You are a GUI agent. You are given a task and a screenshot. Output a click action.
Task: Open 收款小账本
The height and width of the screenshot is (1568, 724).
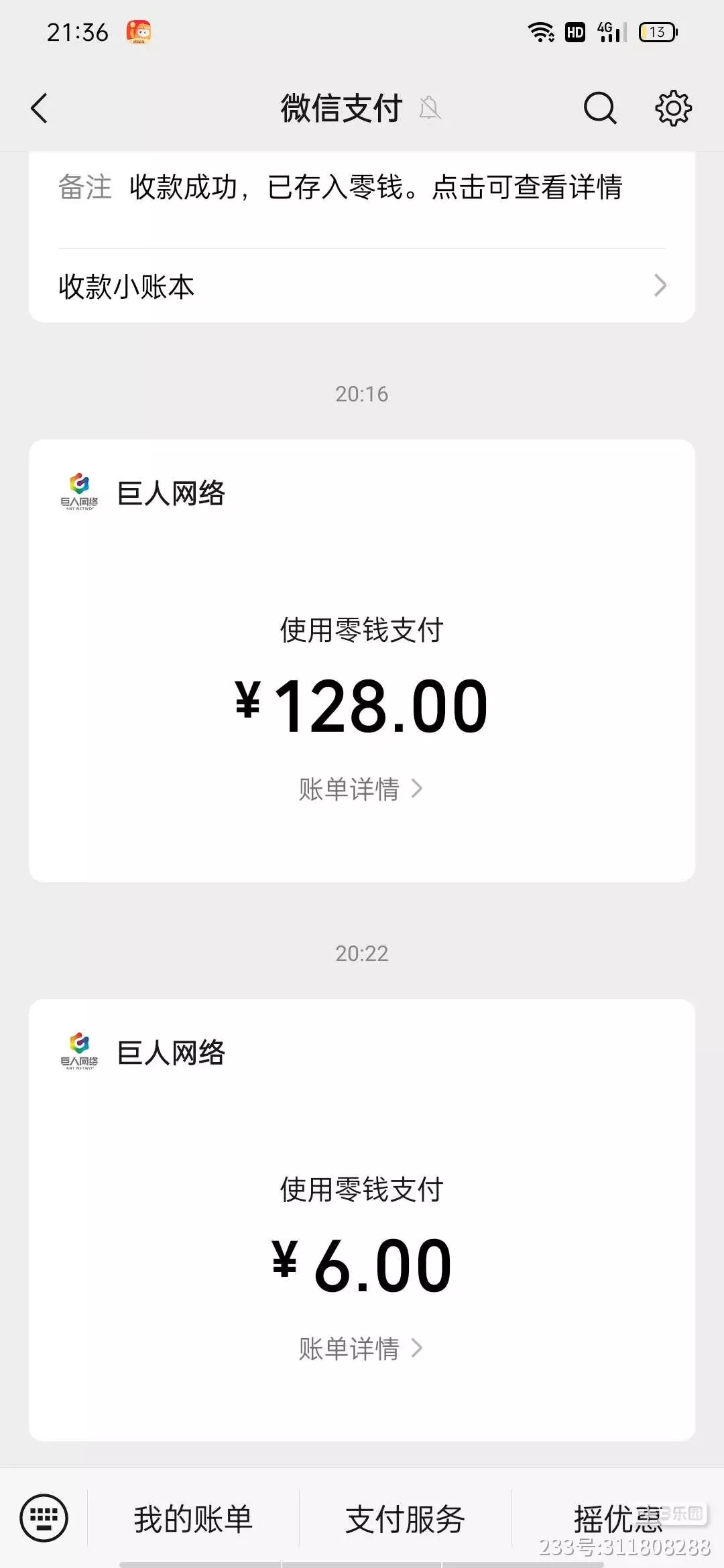point(362,286)
